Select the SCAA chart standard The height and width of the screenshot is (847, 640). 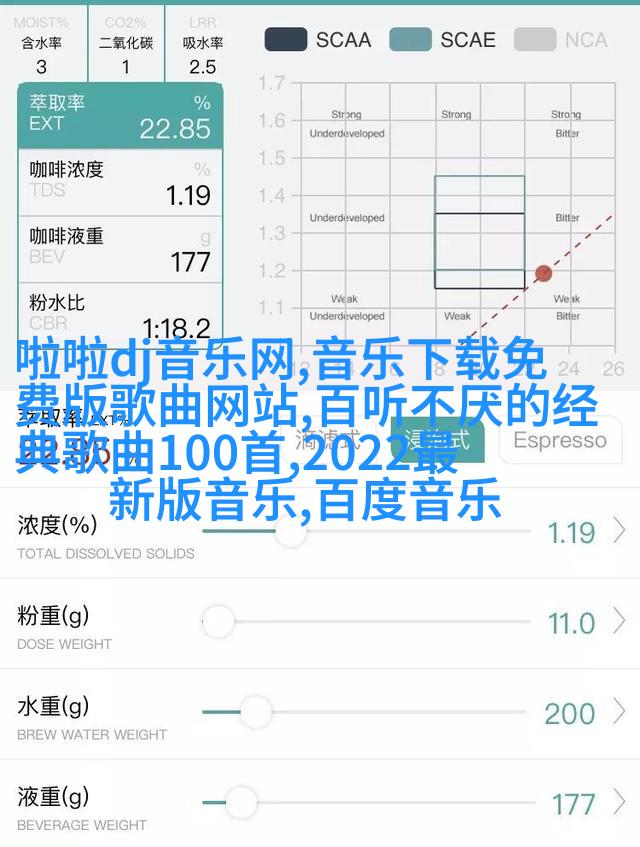pos(317,40)
